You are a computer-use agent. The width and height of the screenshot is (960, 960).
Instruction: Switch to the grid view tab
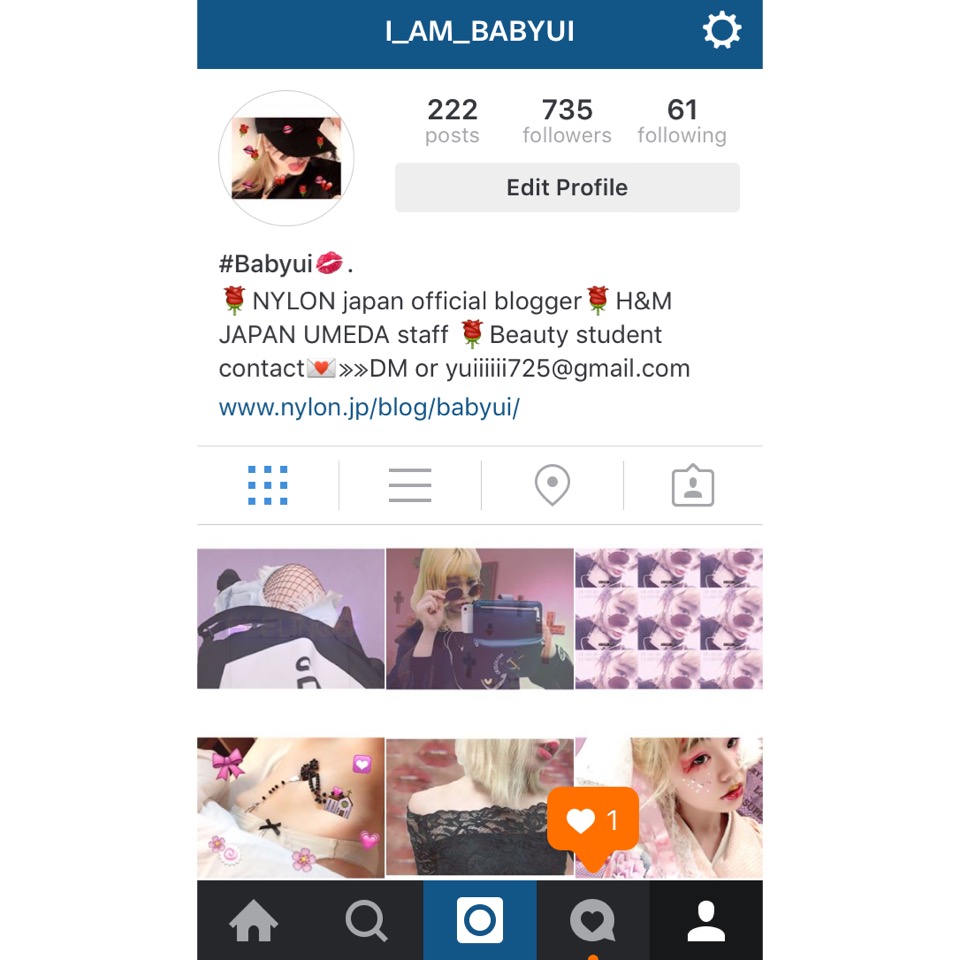[x=268, y=486]
